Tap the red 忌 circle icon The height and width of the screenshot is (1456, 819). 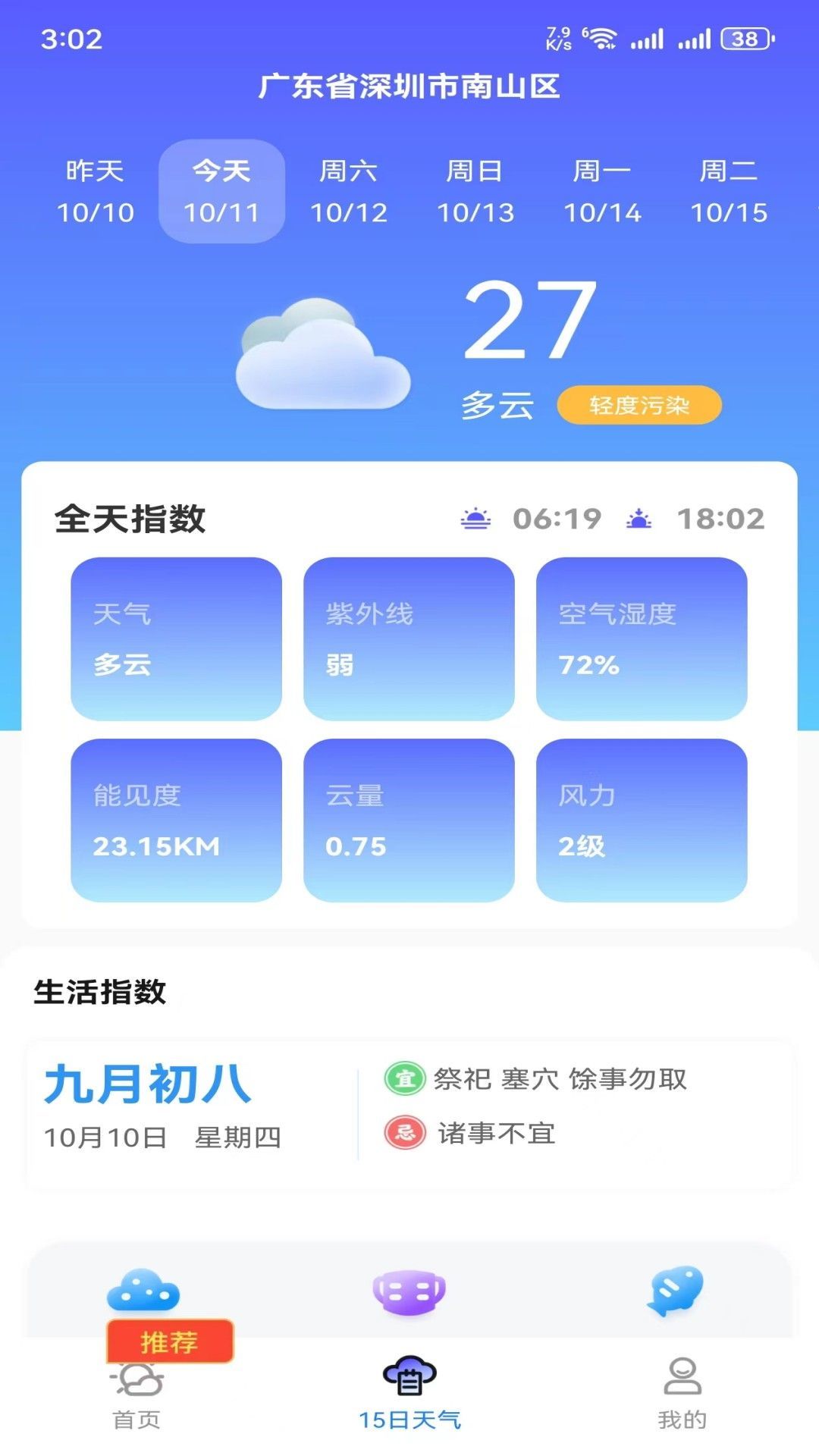[x=403, y=1133]
